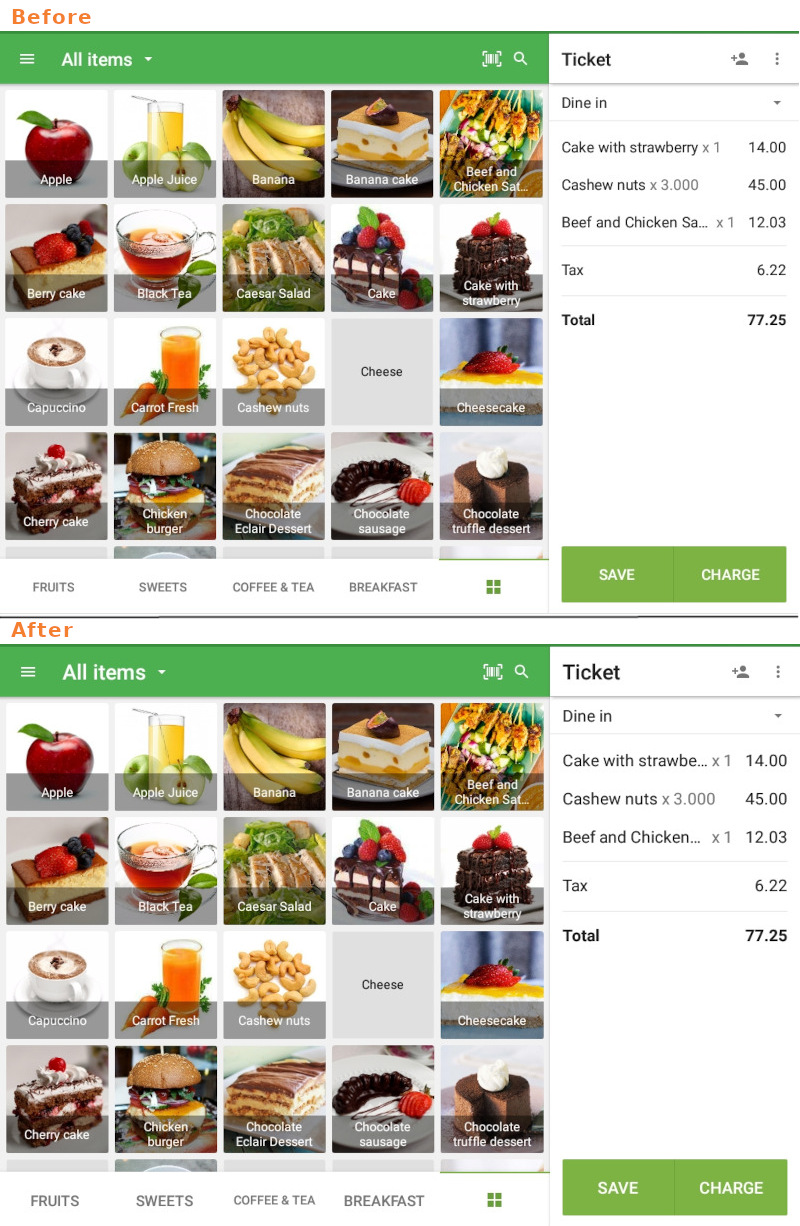Tap the add customer icon in the After ticket
Screen dimensions: 800x1226
point(740,672)
